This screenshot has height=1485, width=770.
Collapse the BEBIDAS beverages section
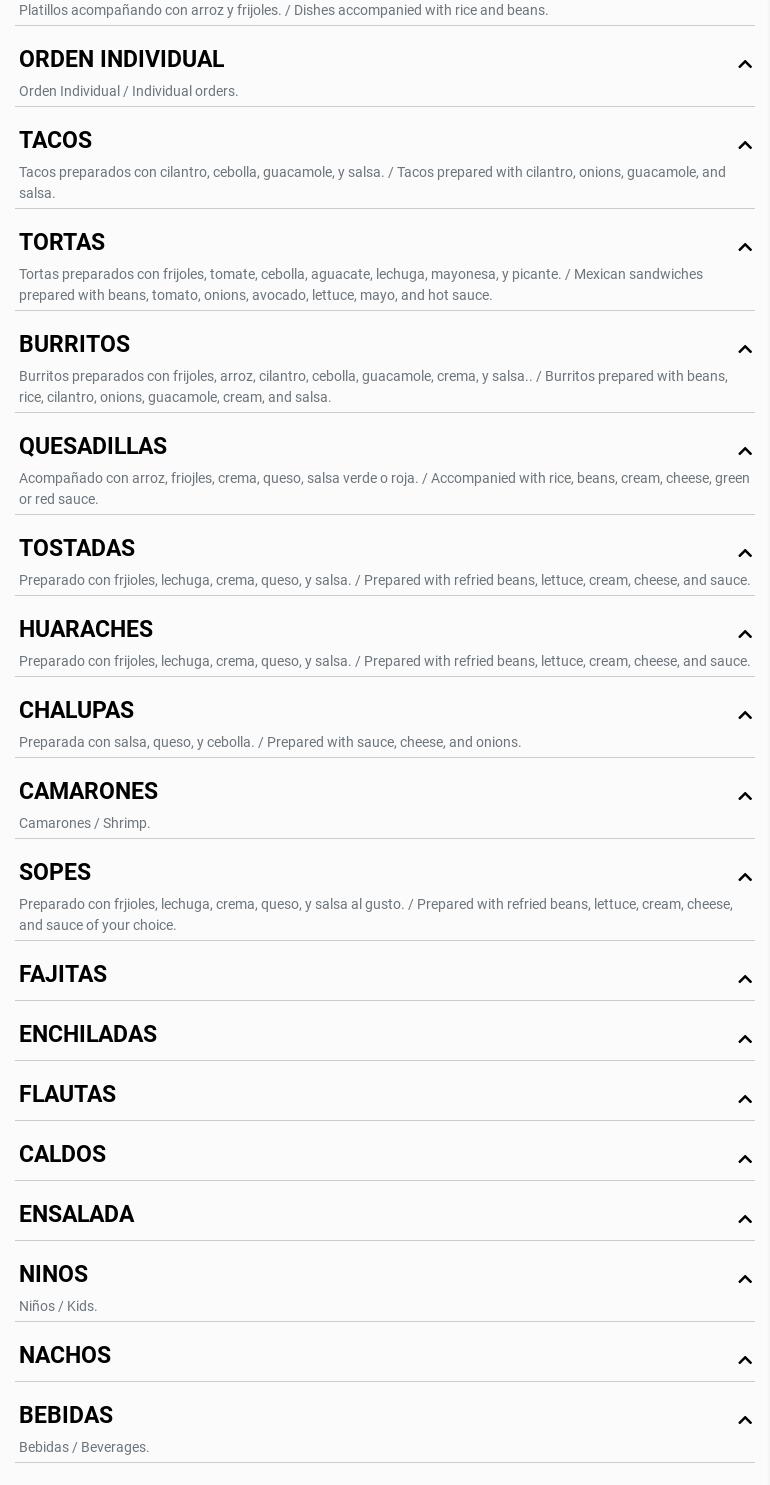tap(745, 1420)
